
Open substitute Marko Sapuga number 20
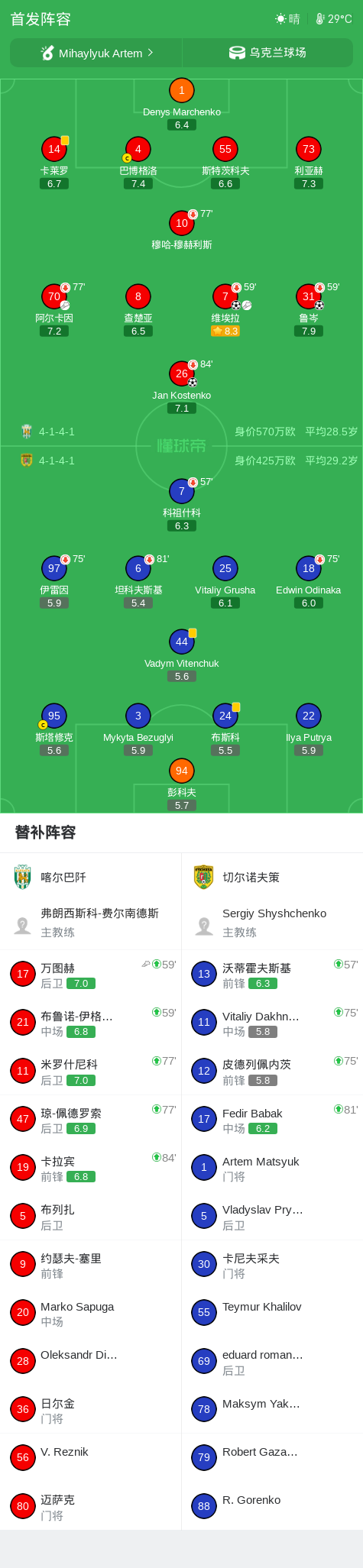90,1313
